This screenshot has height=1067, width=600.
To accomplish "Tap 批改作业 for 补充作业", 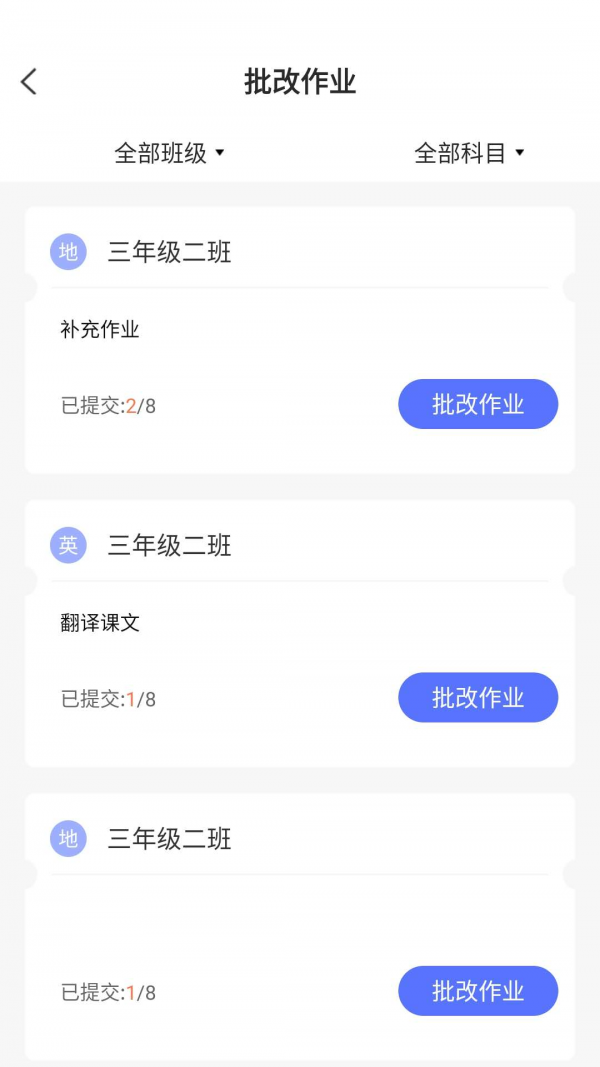I will 477,404.
